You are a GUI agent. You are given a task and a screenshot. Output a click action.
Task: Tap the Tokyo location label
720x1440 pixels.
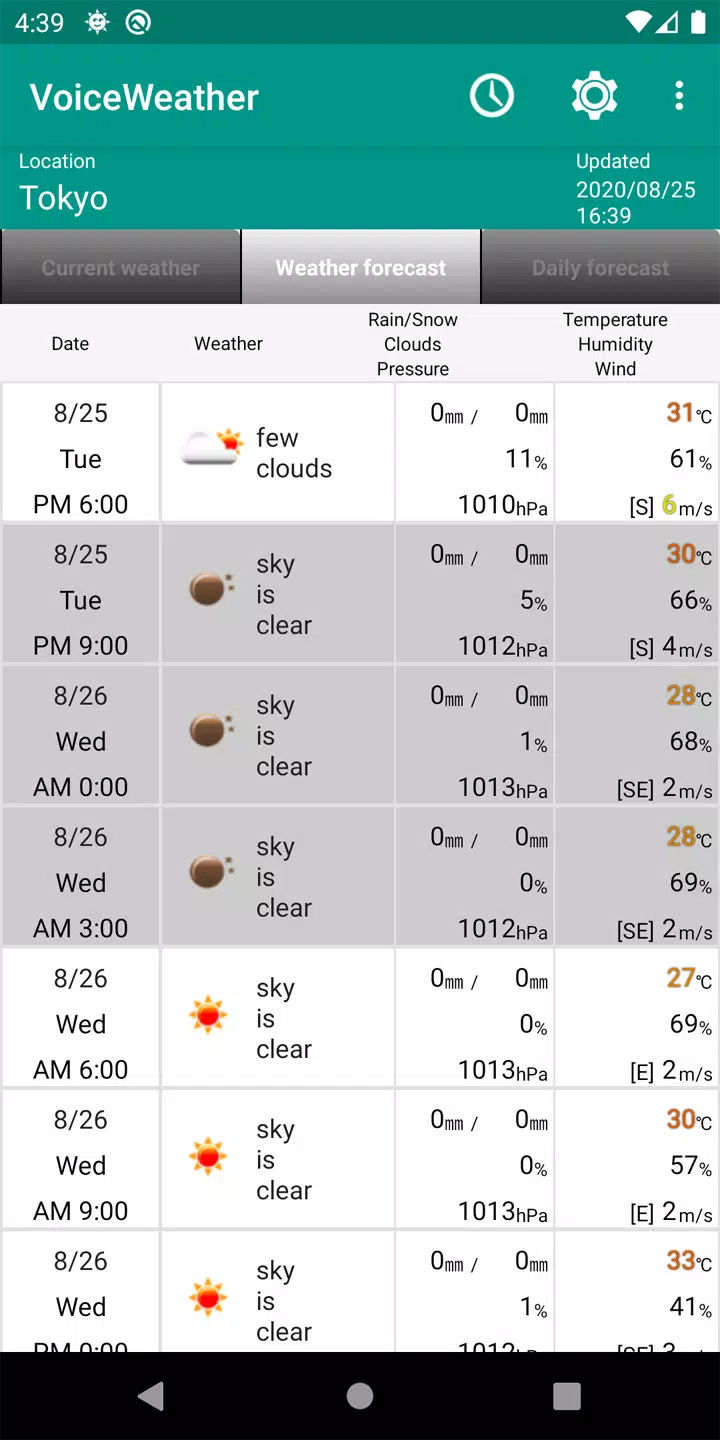tap(63, 198)
